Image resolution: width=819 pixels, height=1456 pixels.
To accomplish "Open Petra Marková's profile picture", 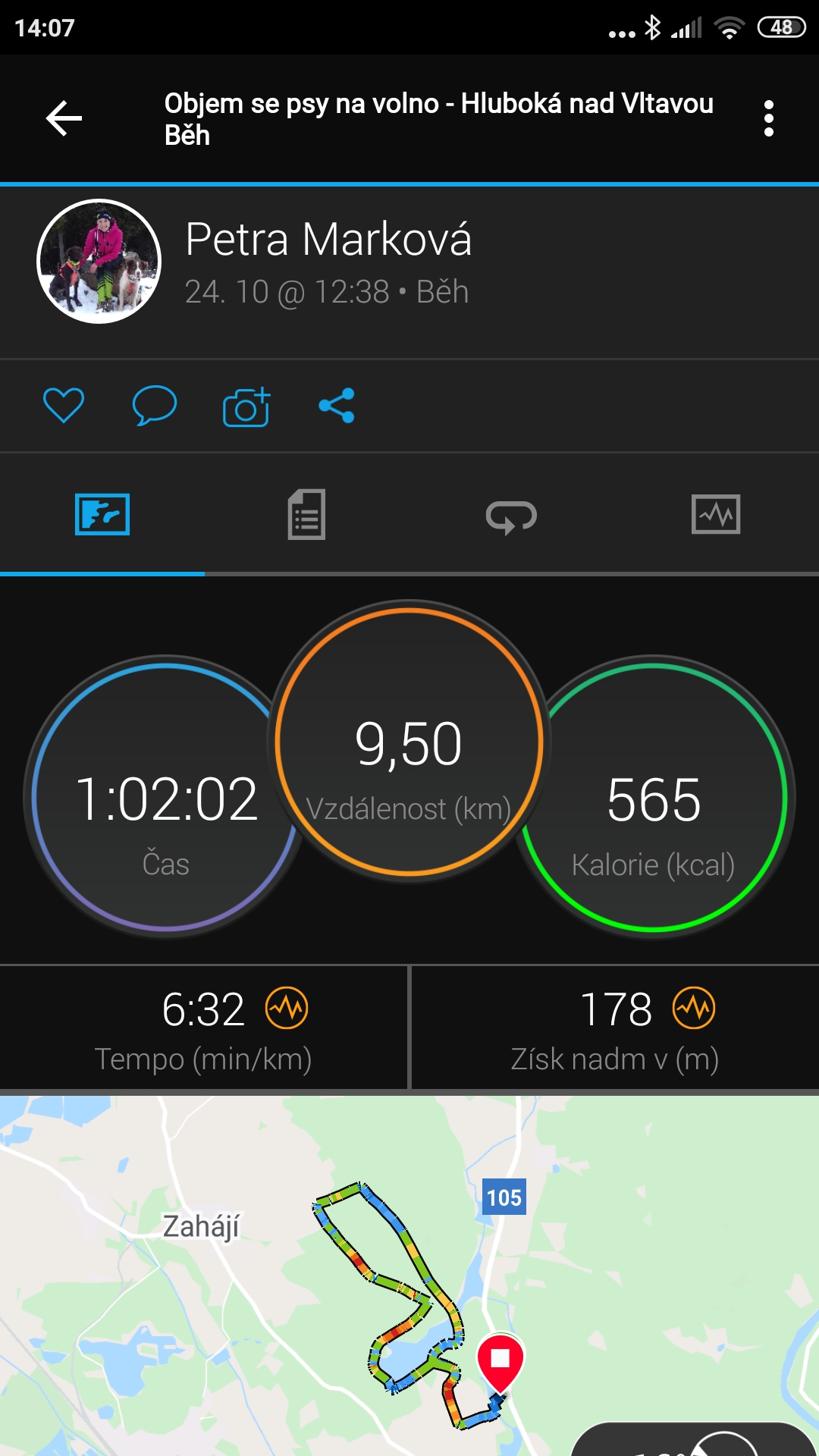I will (99, 262).
